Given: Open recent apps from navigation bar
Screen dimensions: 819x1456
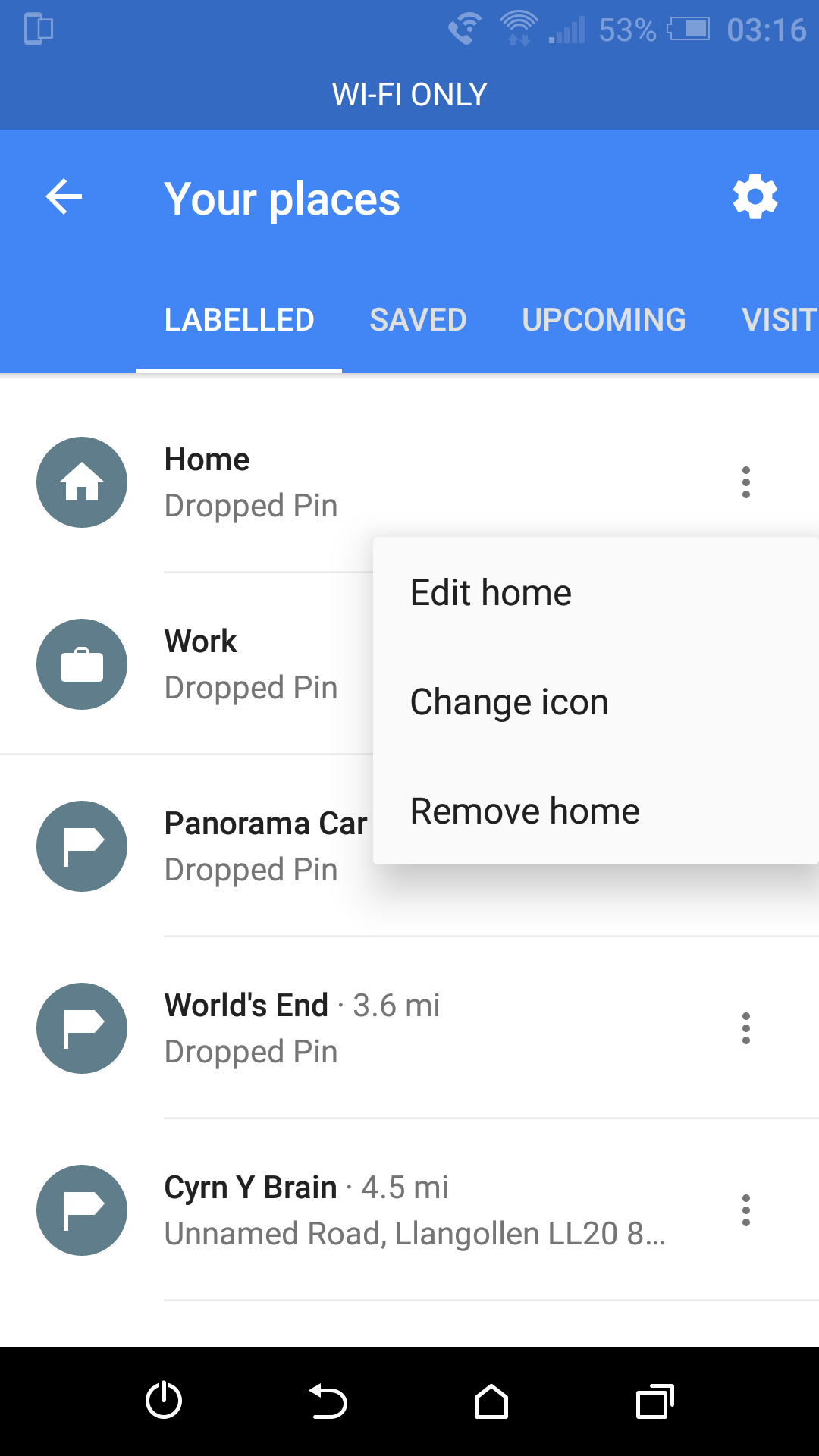Looking at the screenshot, I should tap(655, 1401).
